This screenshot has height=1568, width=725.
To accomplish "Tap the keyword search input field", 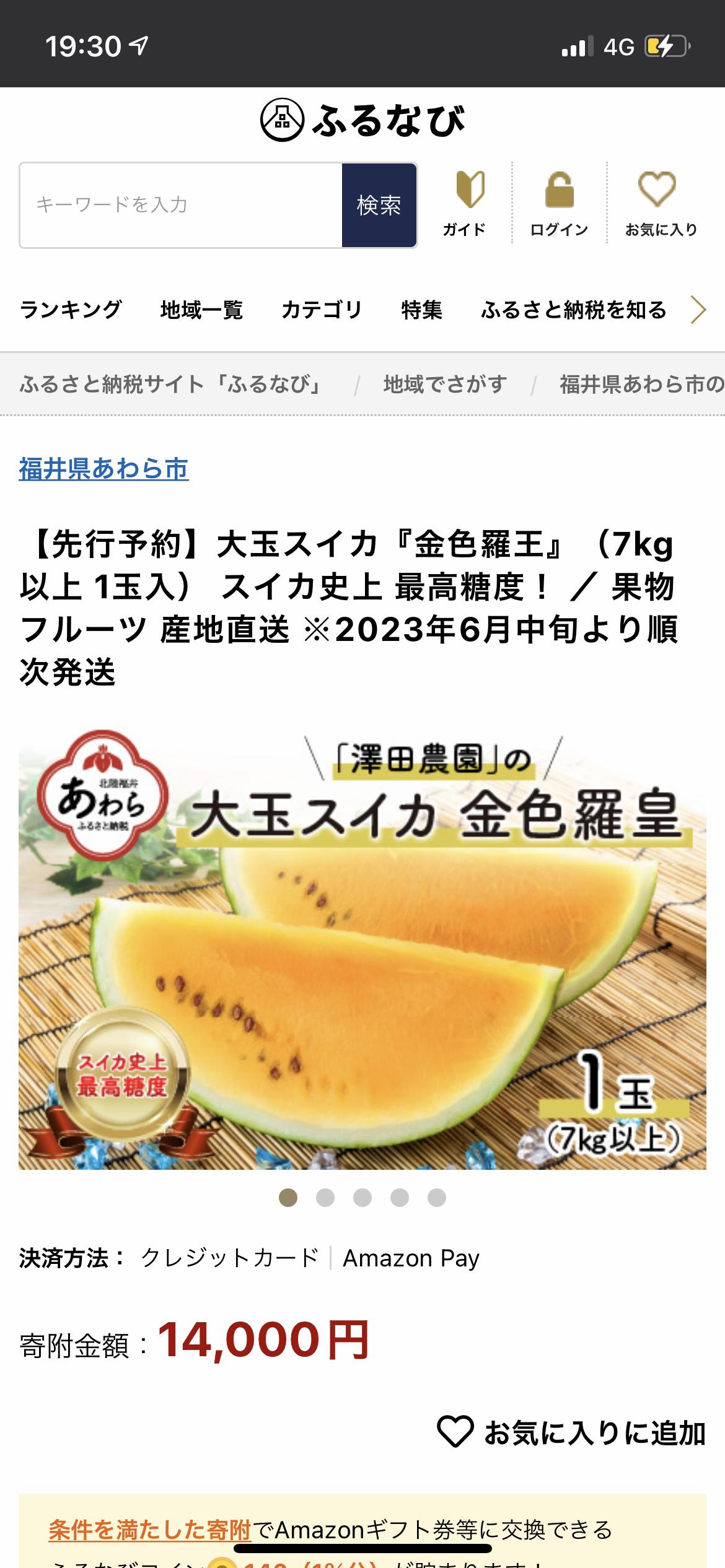I will pyautogui.click(x=181, y=205).
